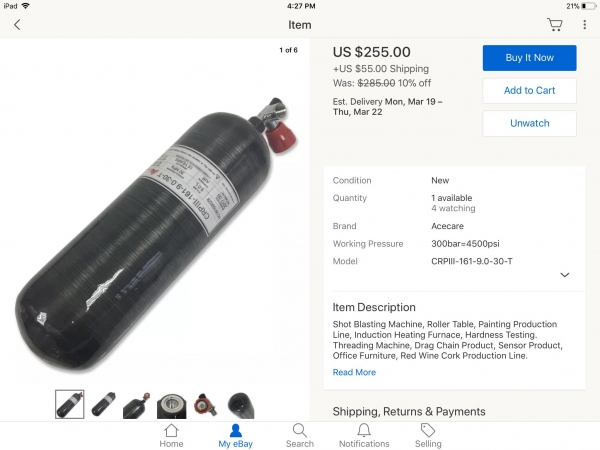Add the item to cart

tap(529, 90)
